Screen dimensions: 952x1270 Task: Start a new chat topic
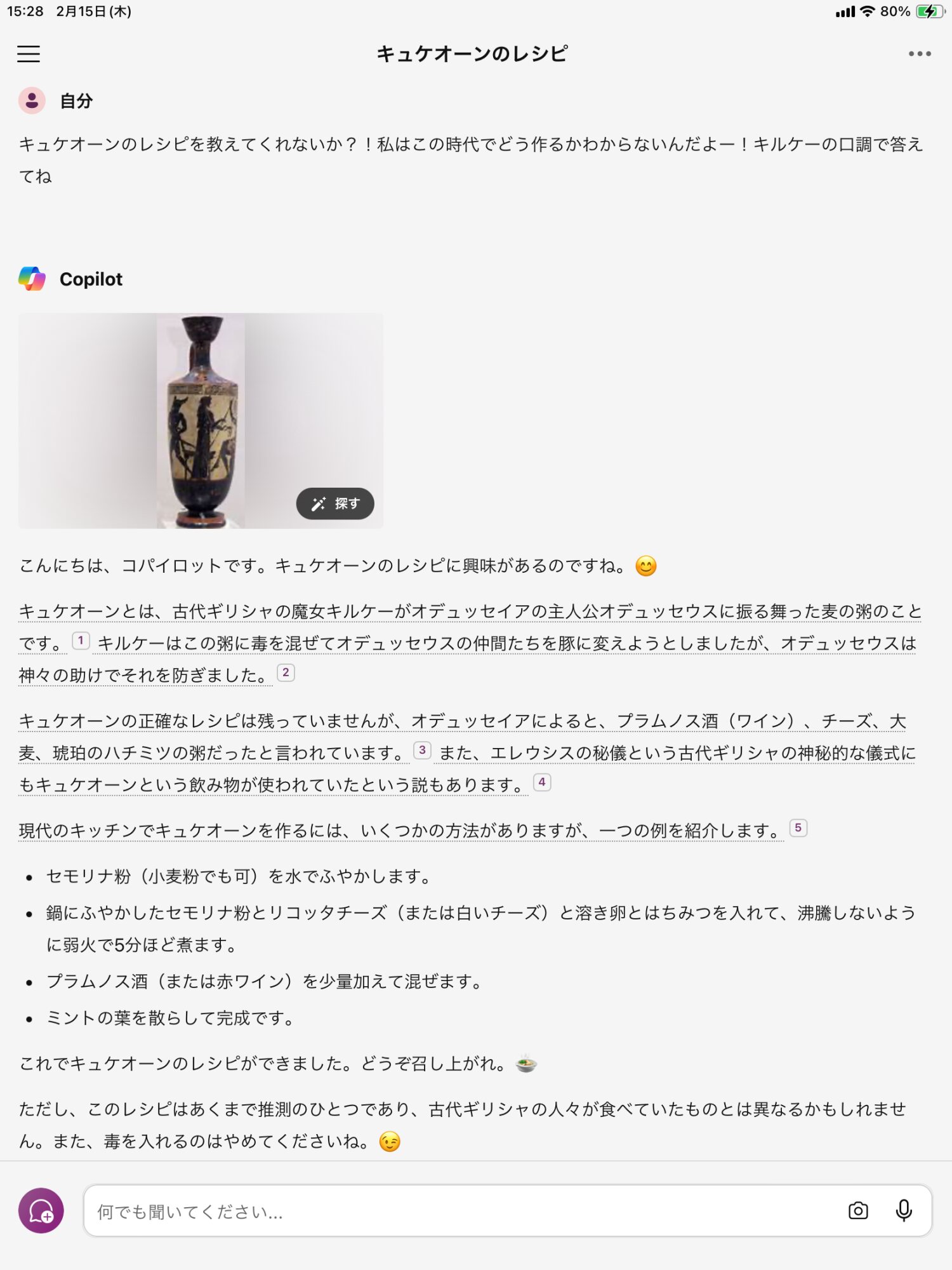(x=41, y=1210)
